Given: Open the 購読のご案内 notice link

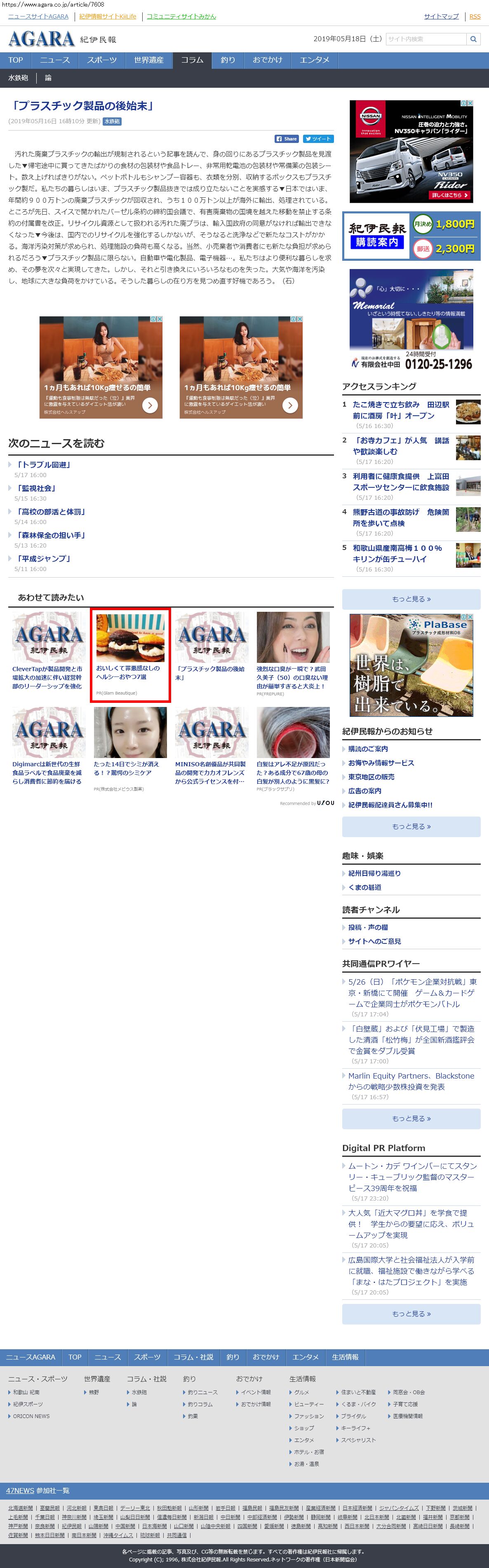Looking at the screenshot, I should pos(368,749).
